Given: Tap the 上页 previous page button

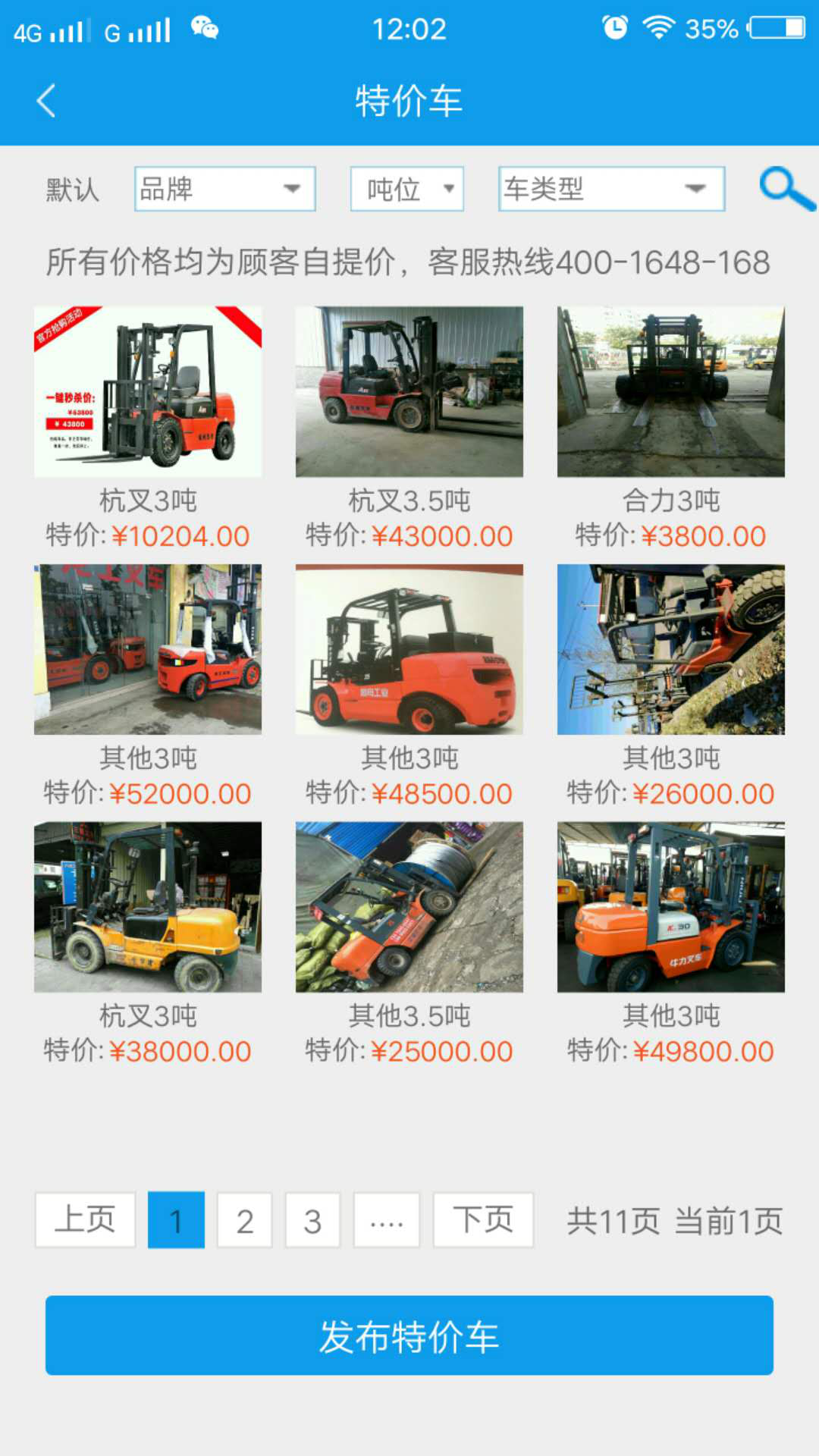Looking at the screenshot, I should [85, 1220].
